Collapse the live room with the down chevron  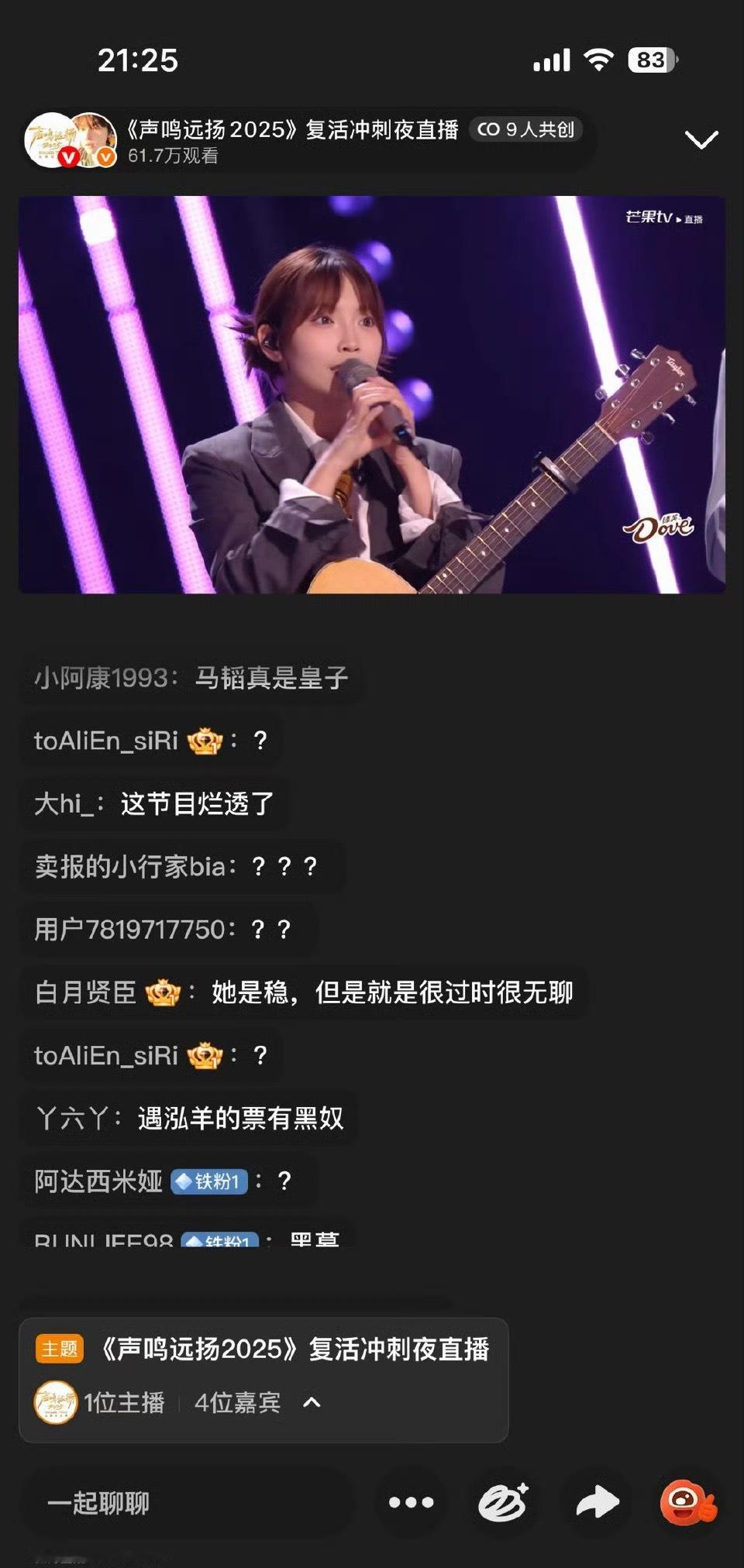(x=702, y=140)
